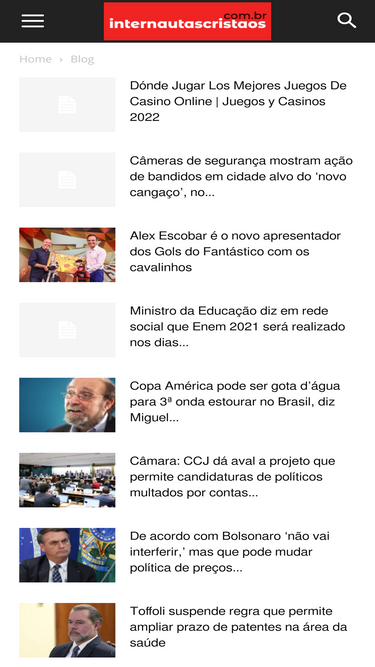Open the Bolsonaro política de preços article

[x=230, y=552]
